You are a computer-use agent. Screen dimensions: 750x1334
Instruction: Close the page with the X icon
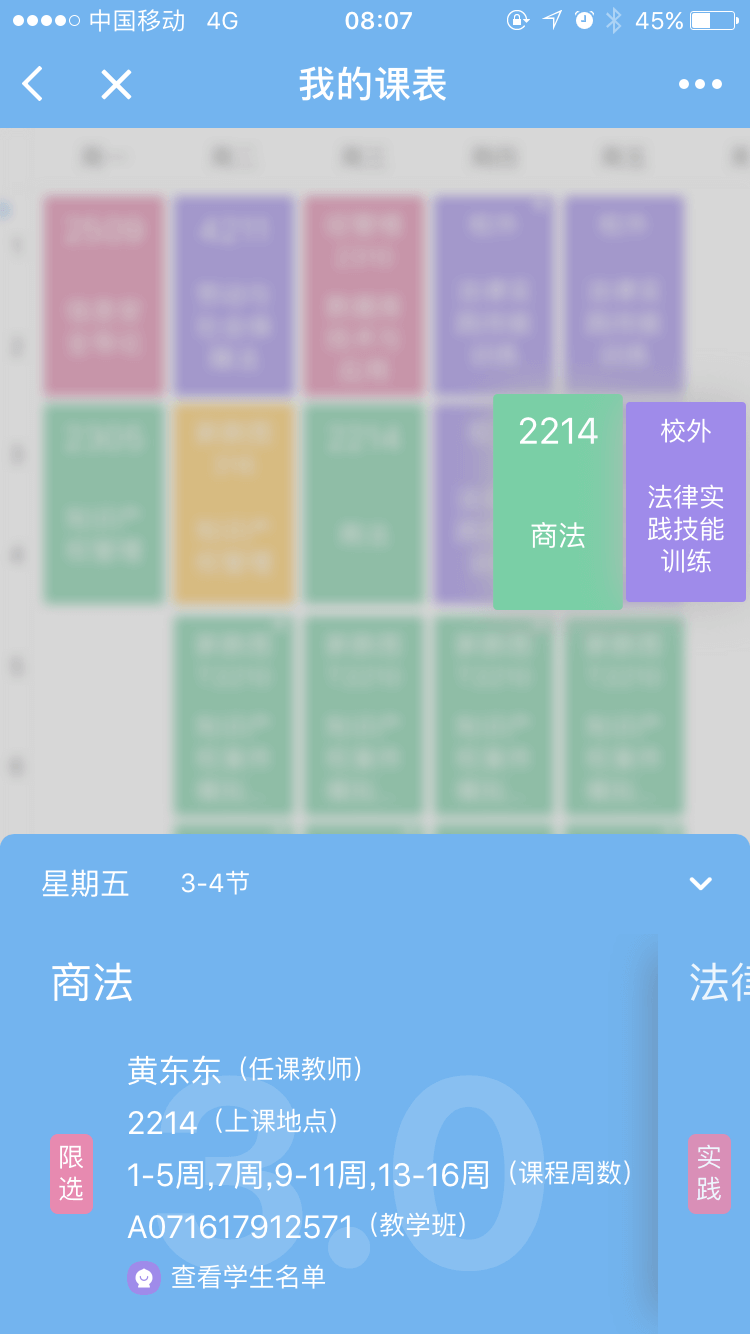pos(116,85)
